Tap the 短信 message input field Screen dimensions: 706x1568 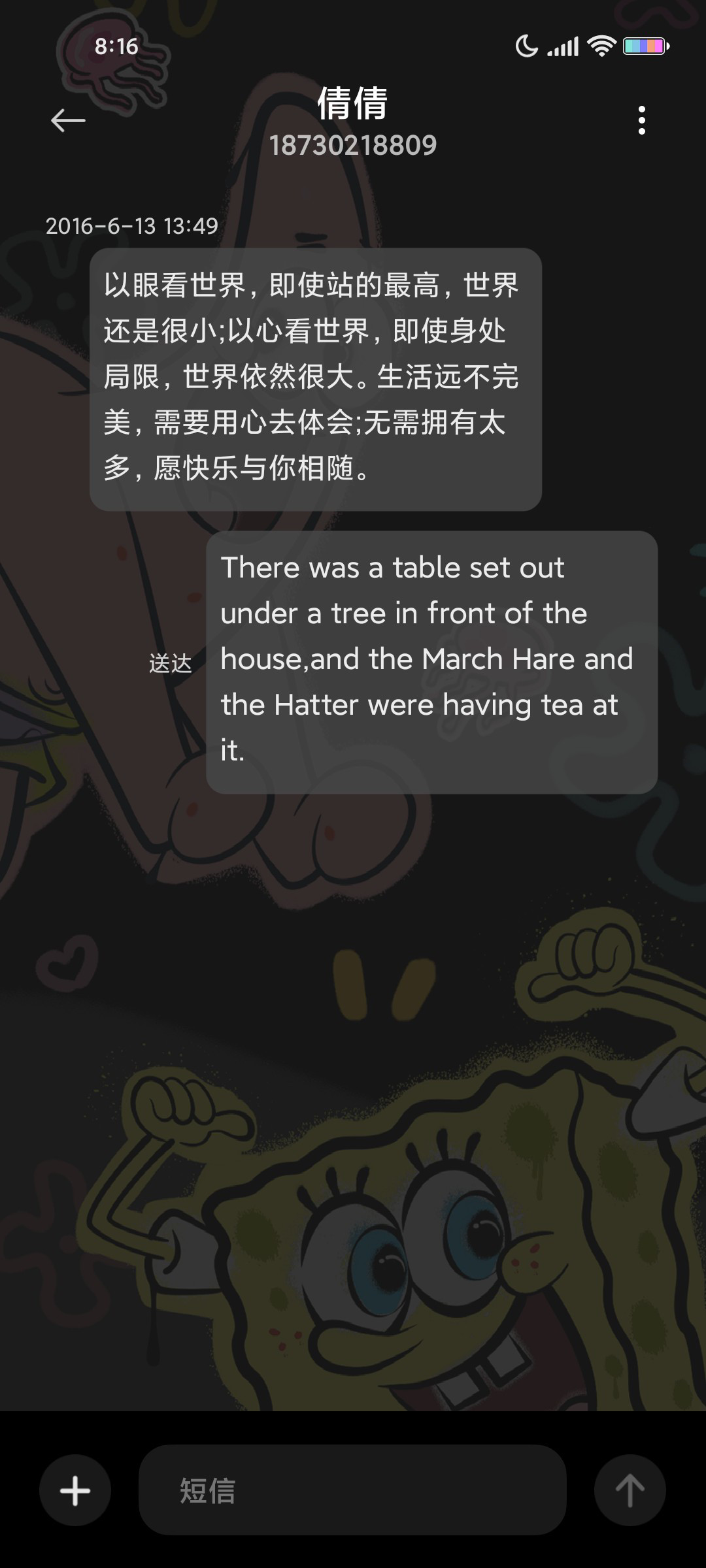coord(352,1490)
